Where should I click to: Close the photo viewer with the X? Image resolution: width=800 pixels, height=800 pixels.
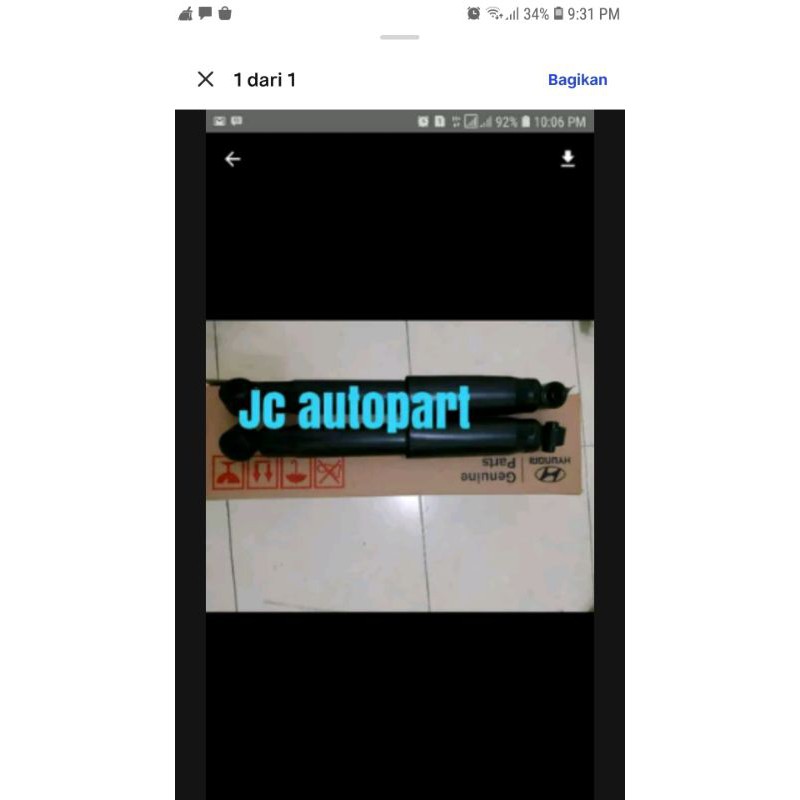pyautogui.click(x=206, y=79)
